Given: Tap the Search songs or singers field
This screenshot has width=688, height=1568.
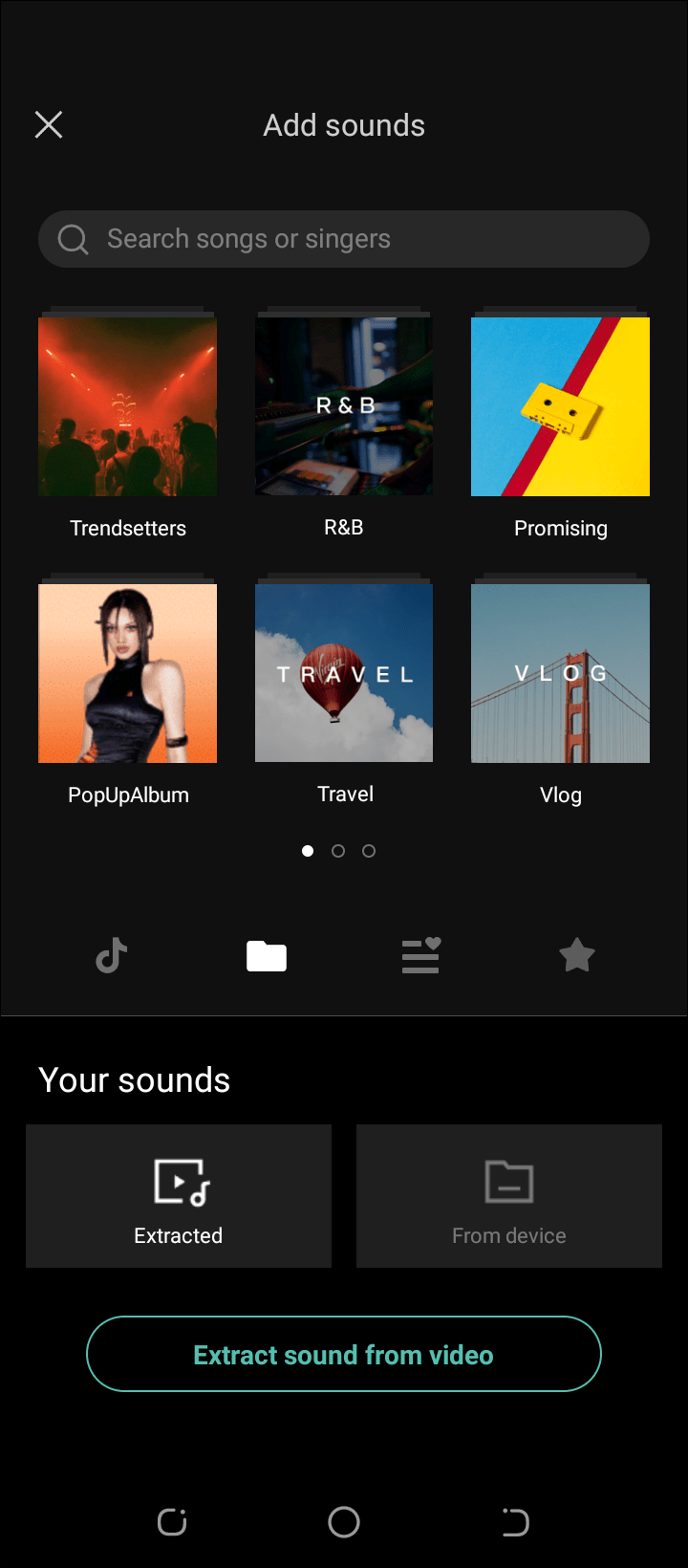Looking at the screenshot, I should [344, 239].
